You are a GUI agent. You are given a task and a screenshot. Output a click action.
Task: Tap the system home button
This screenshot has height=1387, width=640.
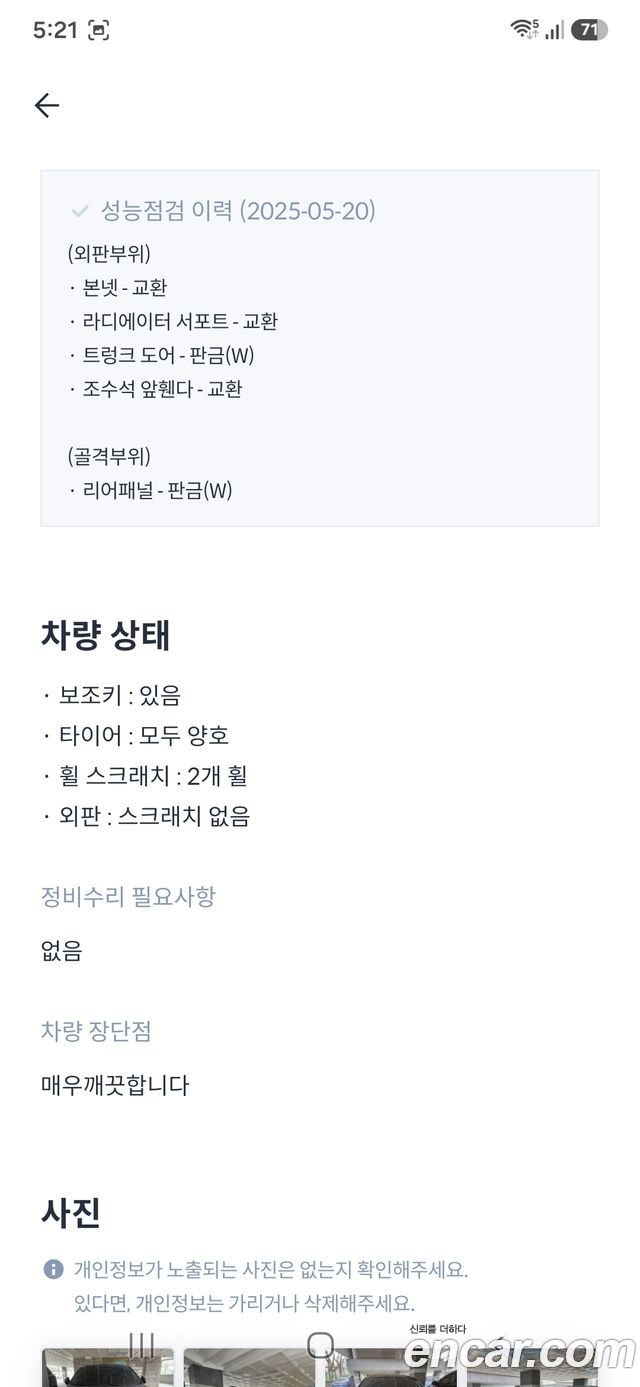coord(320,1345)
